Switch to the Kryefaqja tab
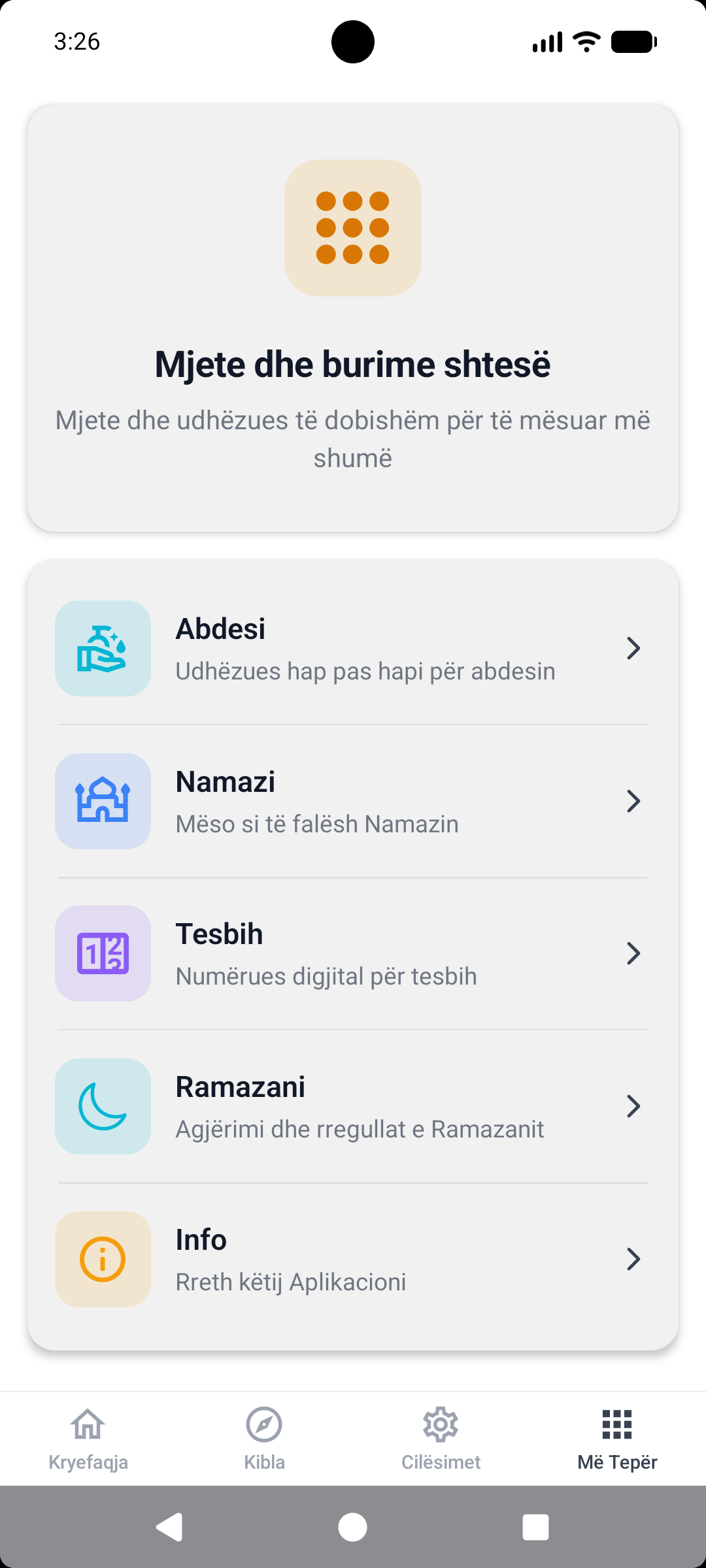706x1568 pixels. tap(88, 1439)
